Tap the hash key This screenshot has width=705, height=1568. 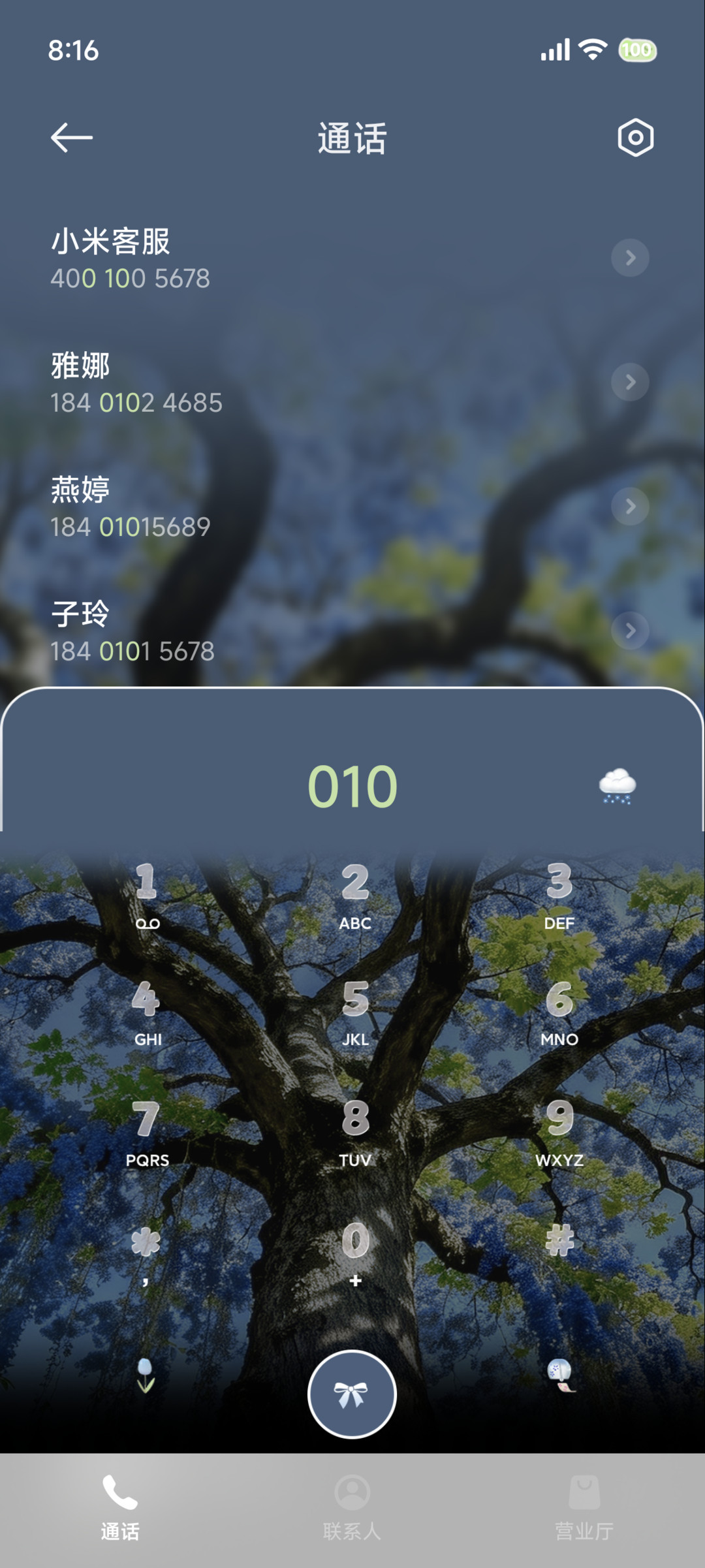click(559, 1240)
